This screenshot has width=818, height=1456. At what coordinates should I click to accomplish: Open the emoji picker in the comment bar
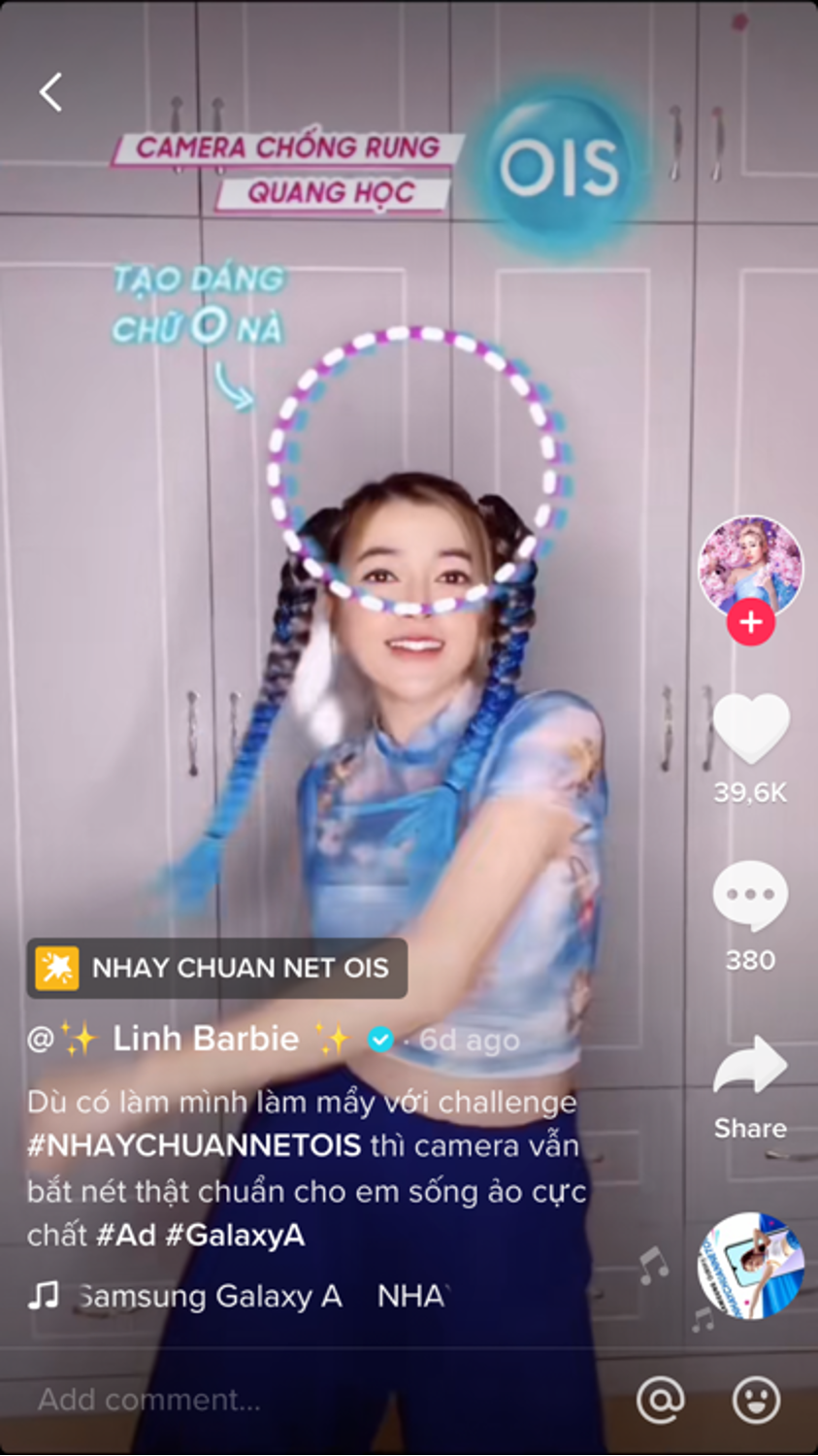(x=756, y=1400)
